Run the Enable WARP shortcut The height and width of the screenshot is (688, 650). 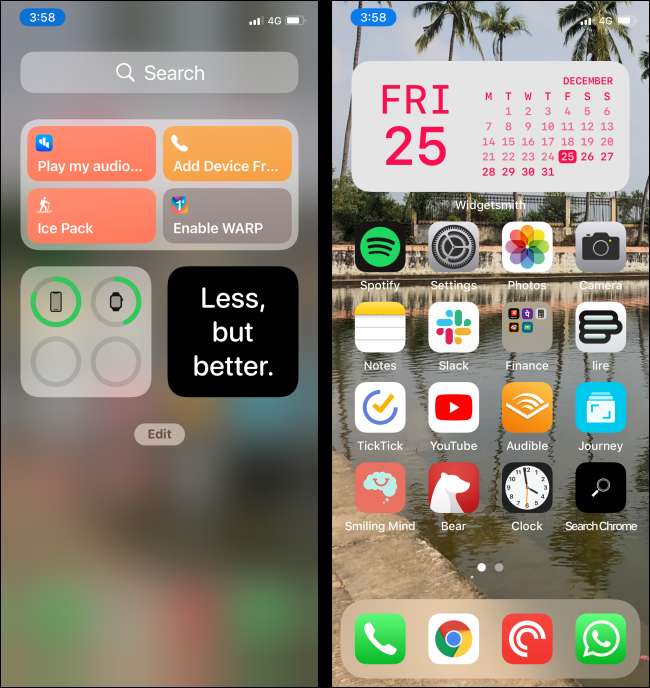(228, 215)
